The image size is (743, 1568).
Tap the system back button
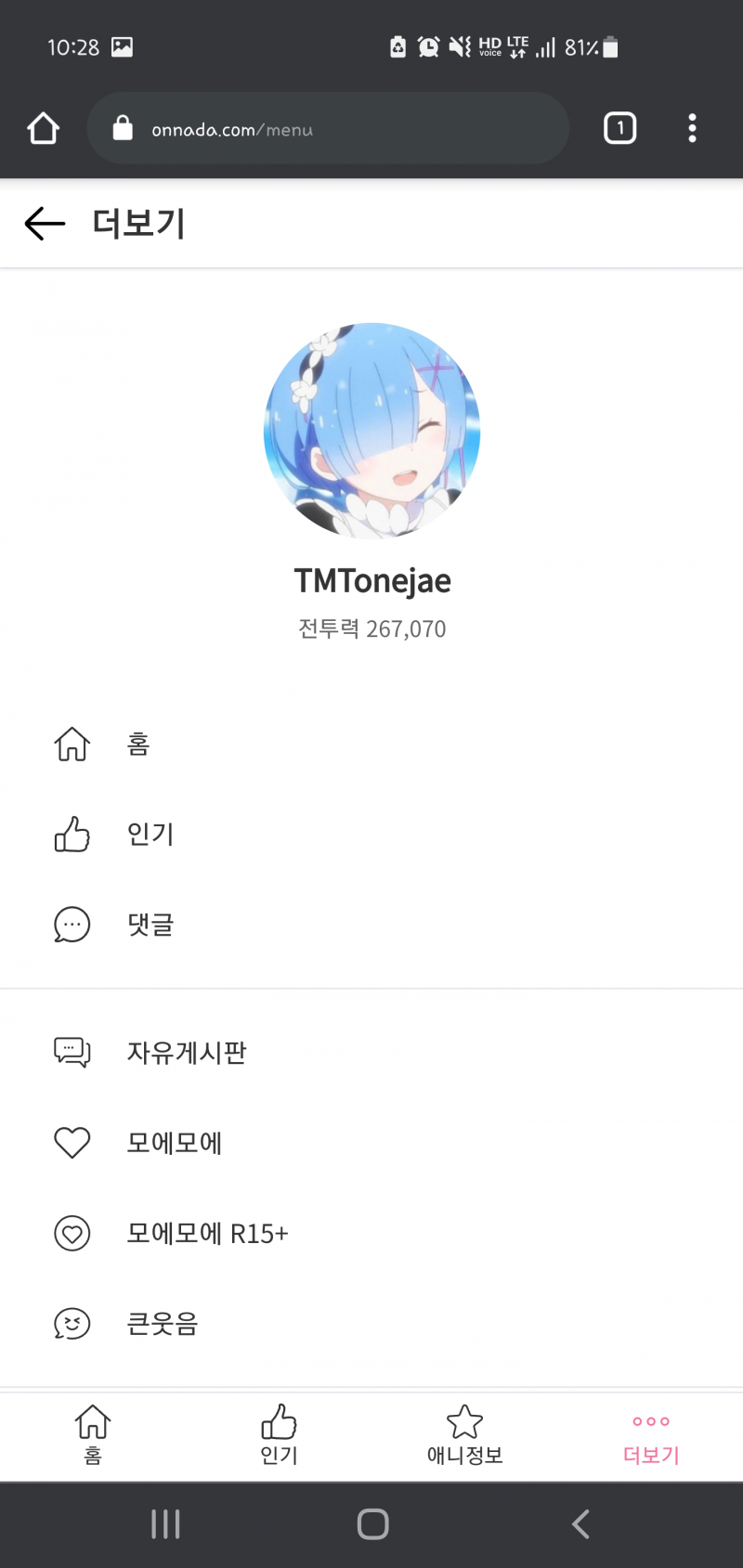(580, 1523)
